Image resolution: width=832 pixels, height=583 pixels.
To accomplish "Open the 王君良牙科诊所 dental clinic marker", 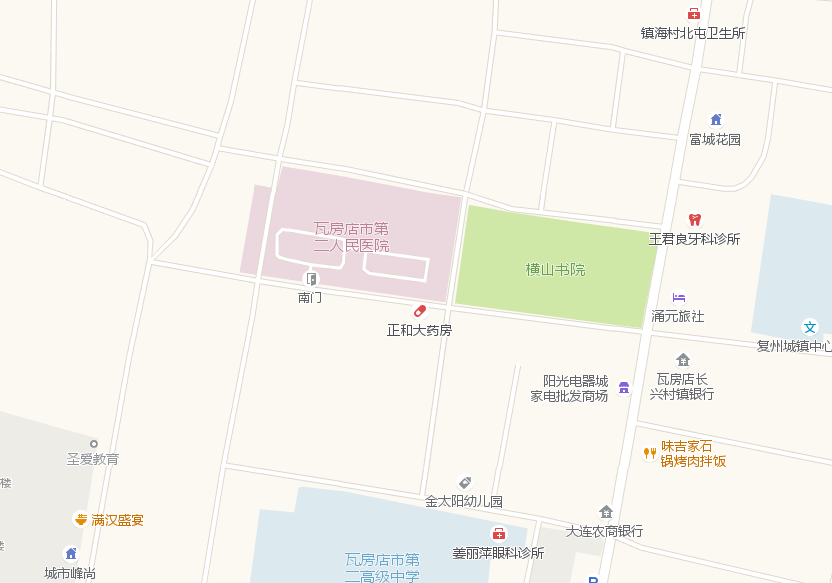I will tap(695, 220).
